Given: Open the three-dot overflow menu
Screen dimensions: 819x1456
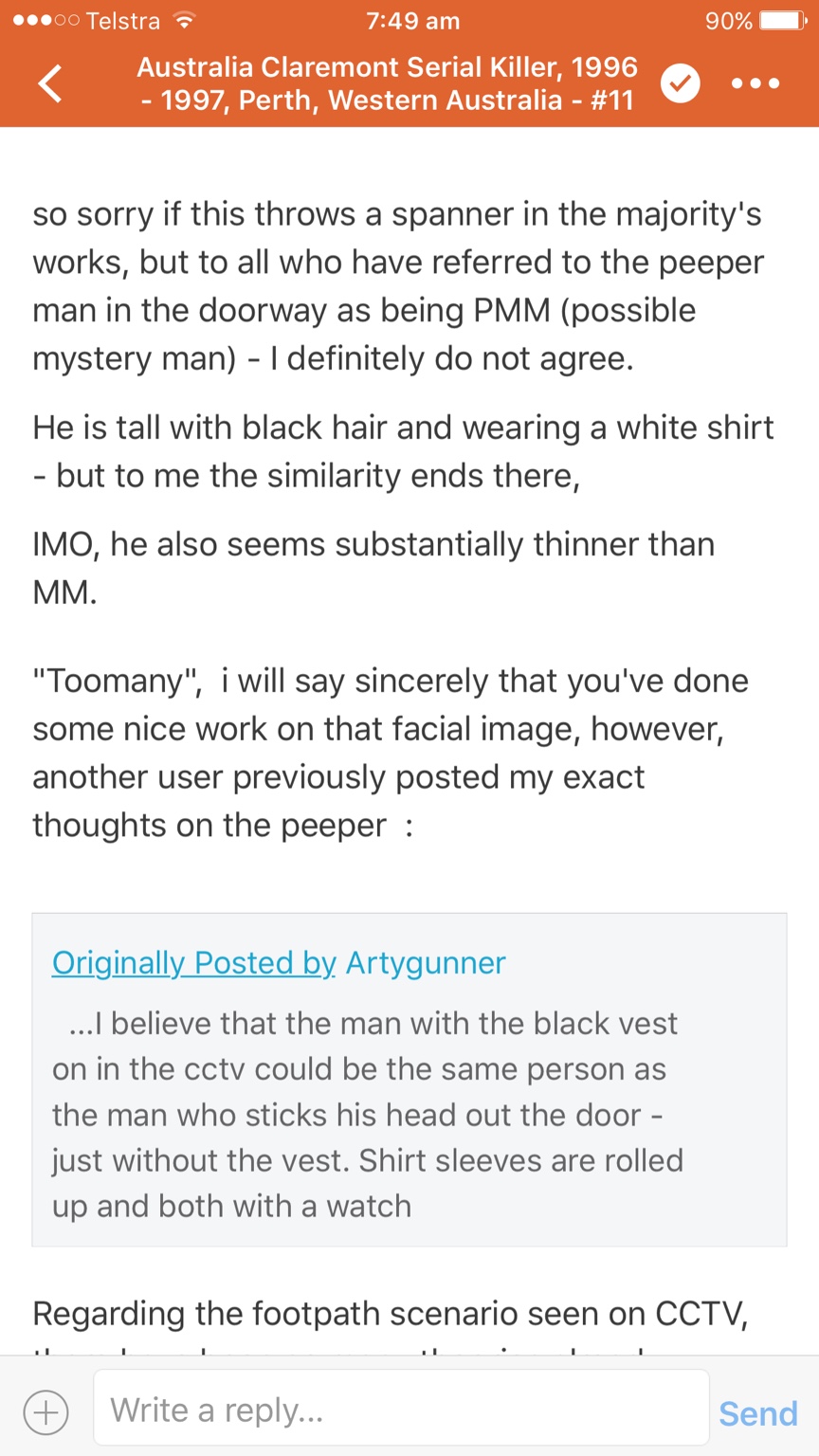Looking at the screenshot, I should [x=755, y=83].
